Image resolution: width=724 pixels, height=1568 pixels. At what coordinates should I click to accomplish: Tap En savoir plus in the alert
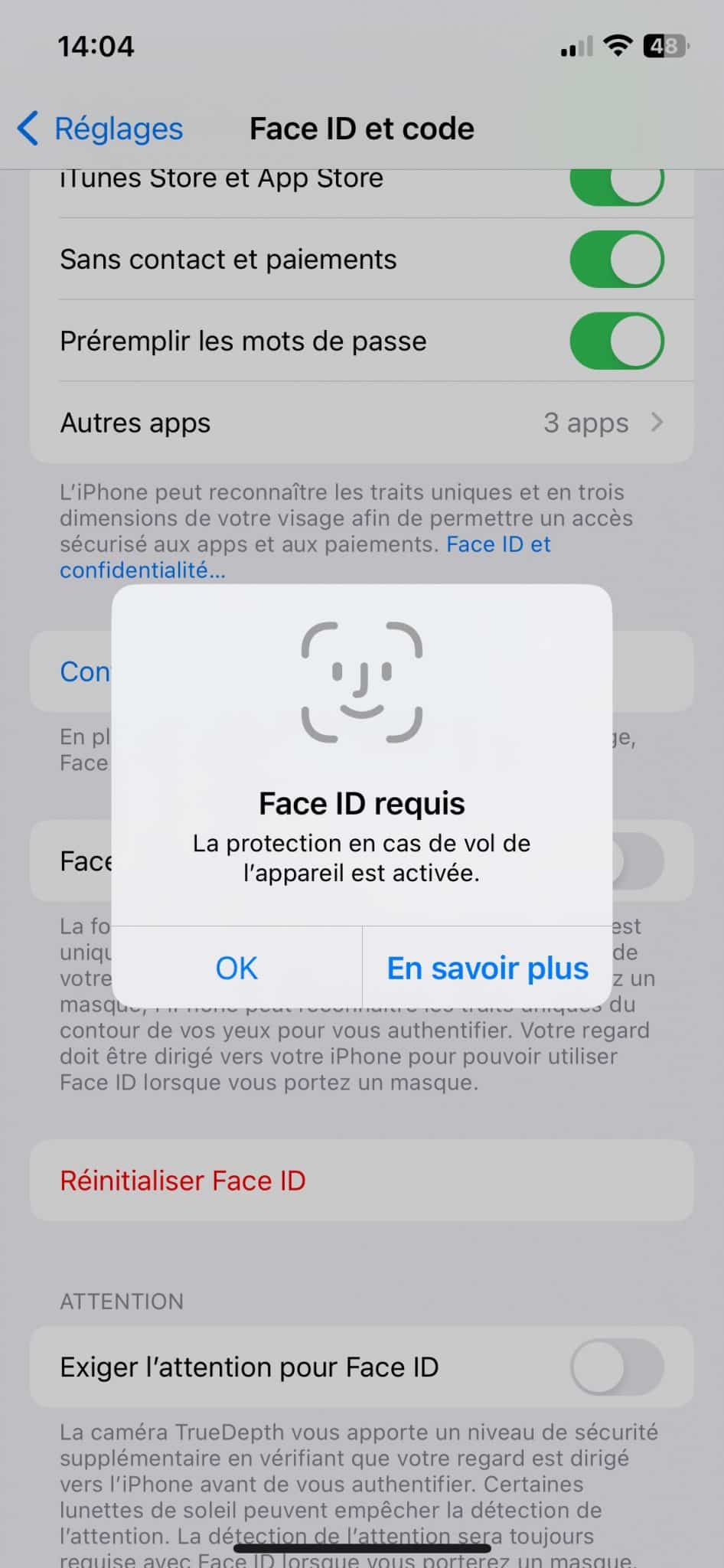pyautogui.click(x=488, y=968)
